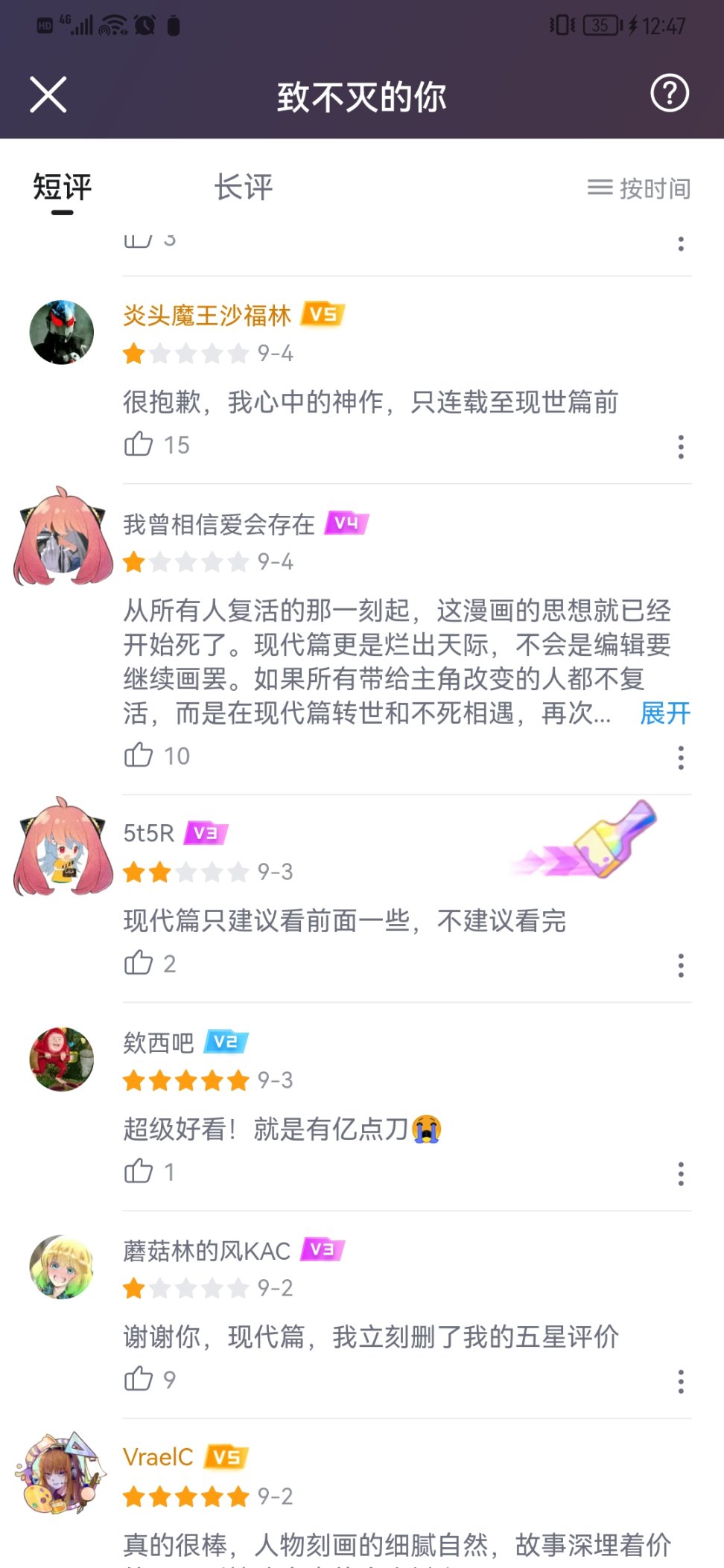The width and height of the screenshot is (724, 1568).
Task: Like the review by 5t5R
Action: tap(139, 963)
